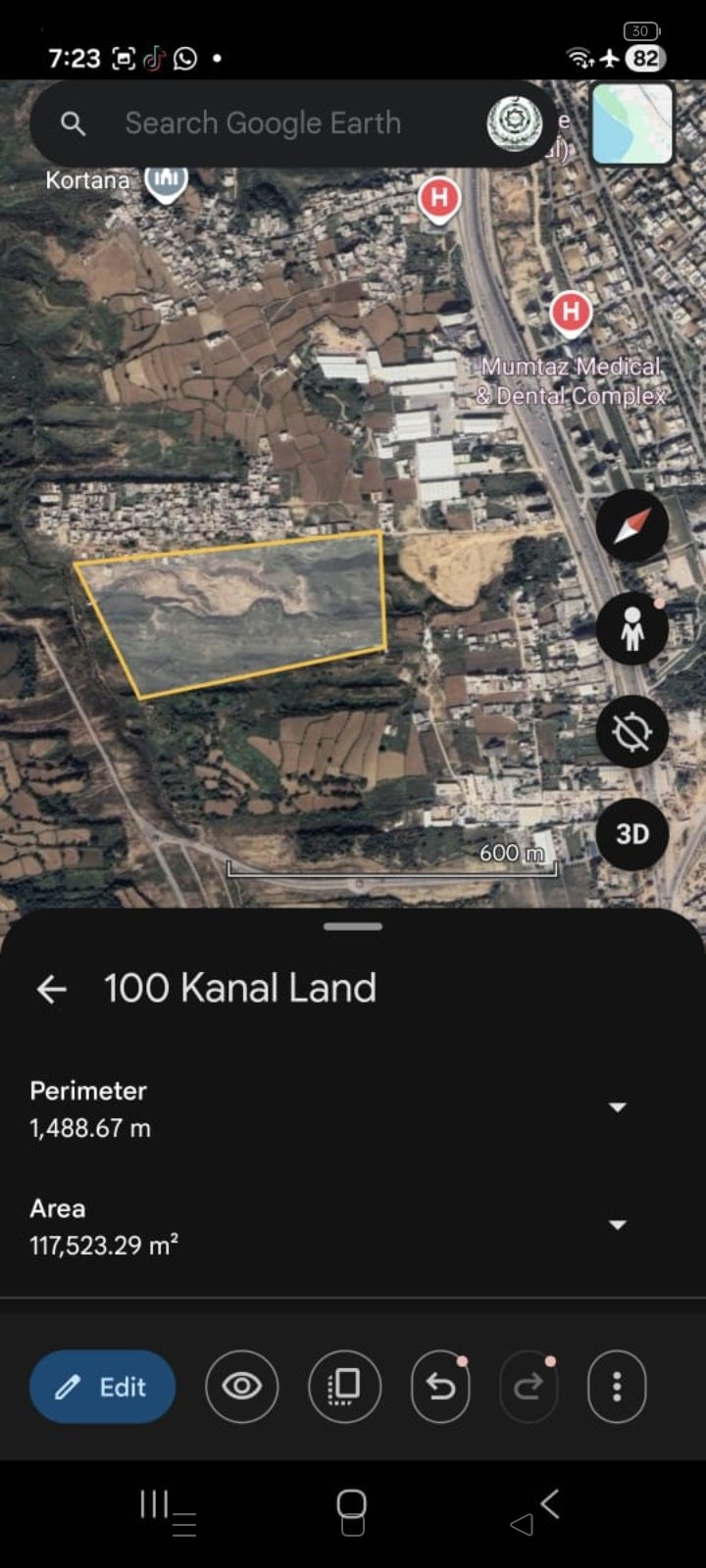Open the map style thumbnail
Screen dimensions: 706x1568
coord(632,123)
